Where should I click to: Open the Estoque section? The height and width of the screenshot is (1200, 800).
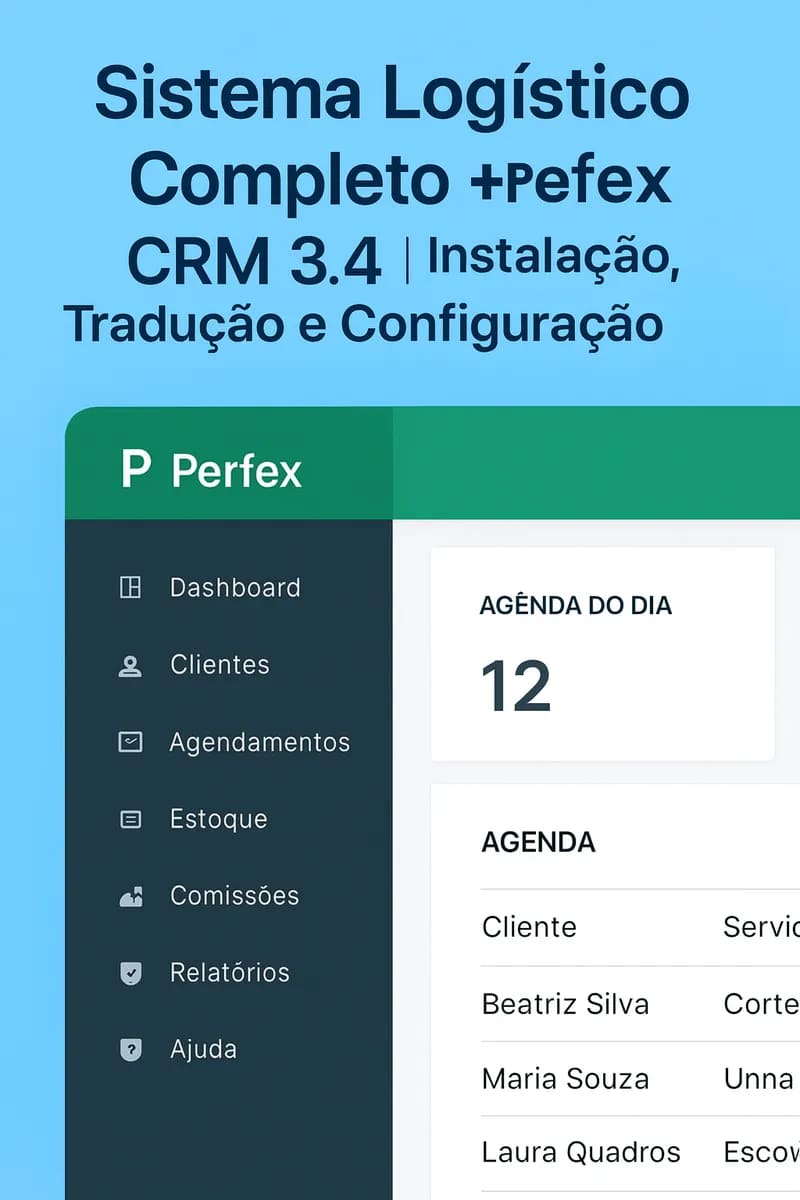pyautogui.click(x=219, y=819)
